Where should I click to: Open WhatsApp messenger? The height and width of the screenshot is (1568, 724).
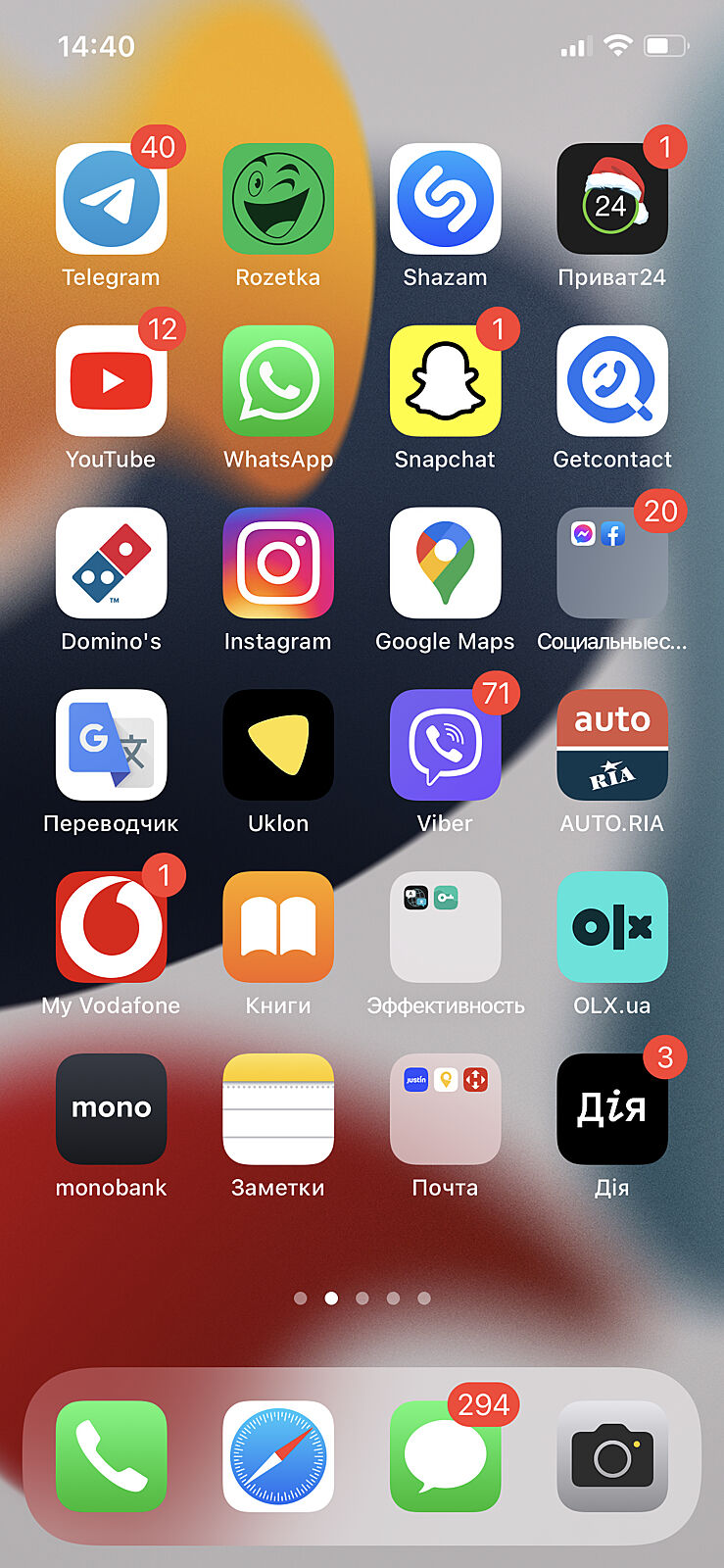coord(278,381)
